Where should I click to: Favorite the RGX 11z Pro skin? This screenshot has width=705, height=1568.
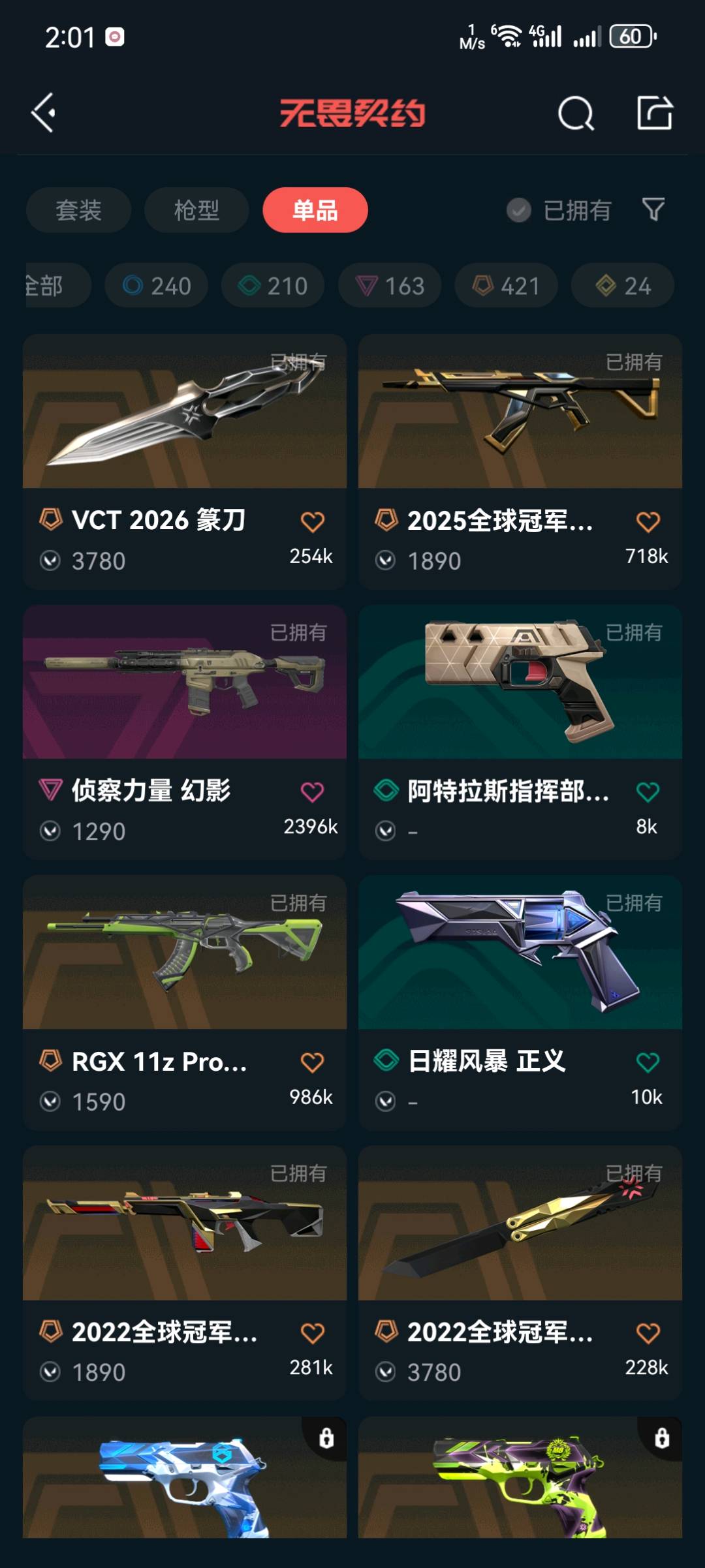[312, 1062]
